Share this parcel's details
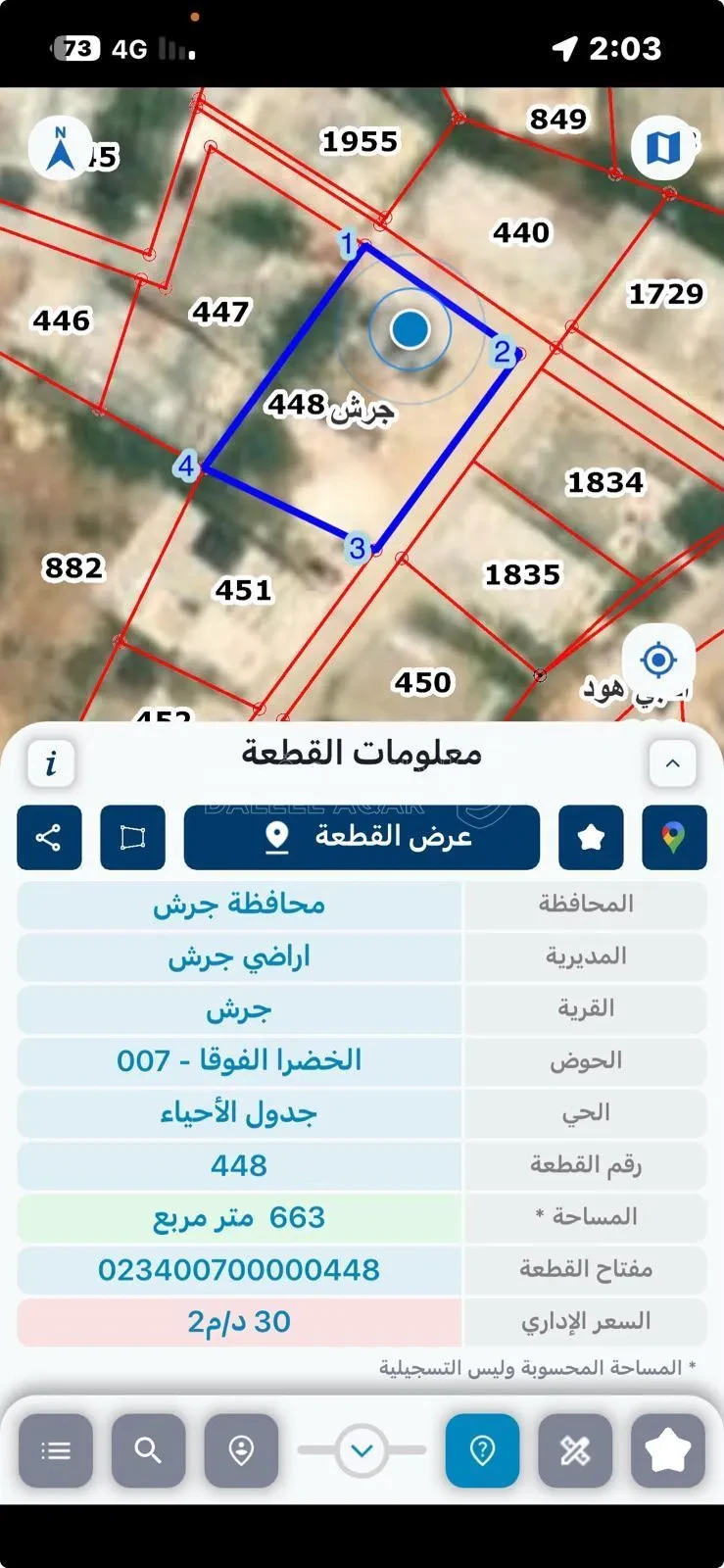Image resolution: width=724 pixels, height=1568 pixels. [49, 838]
